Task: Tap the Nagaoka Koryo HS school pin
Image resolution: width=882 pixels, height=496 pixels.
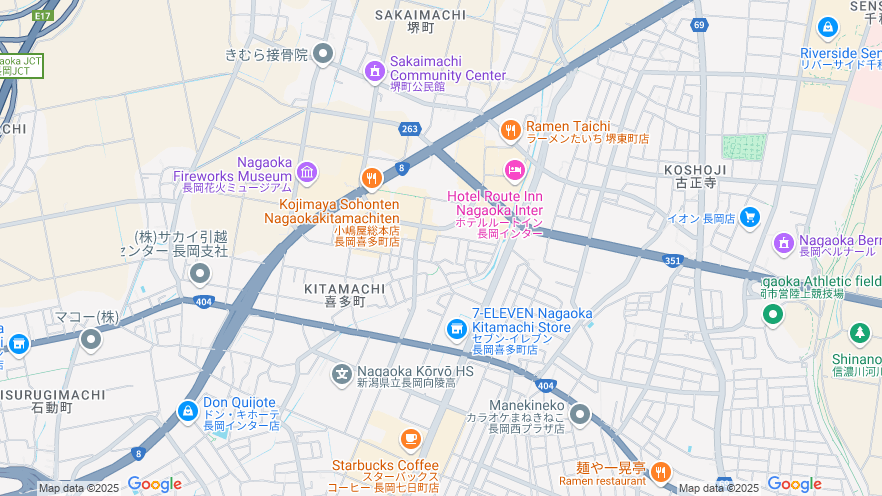Action: pyautogui.click(x=341, y=375)
